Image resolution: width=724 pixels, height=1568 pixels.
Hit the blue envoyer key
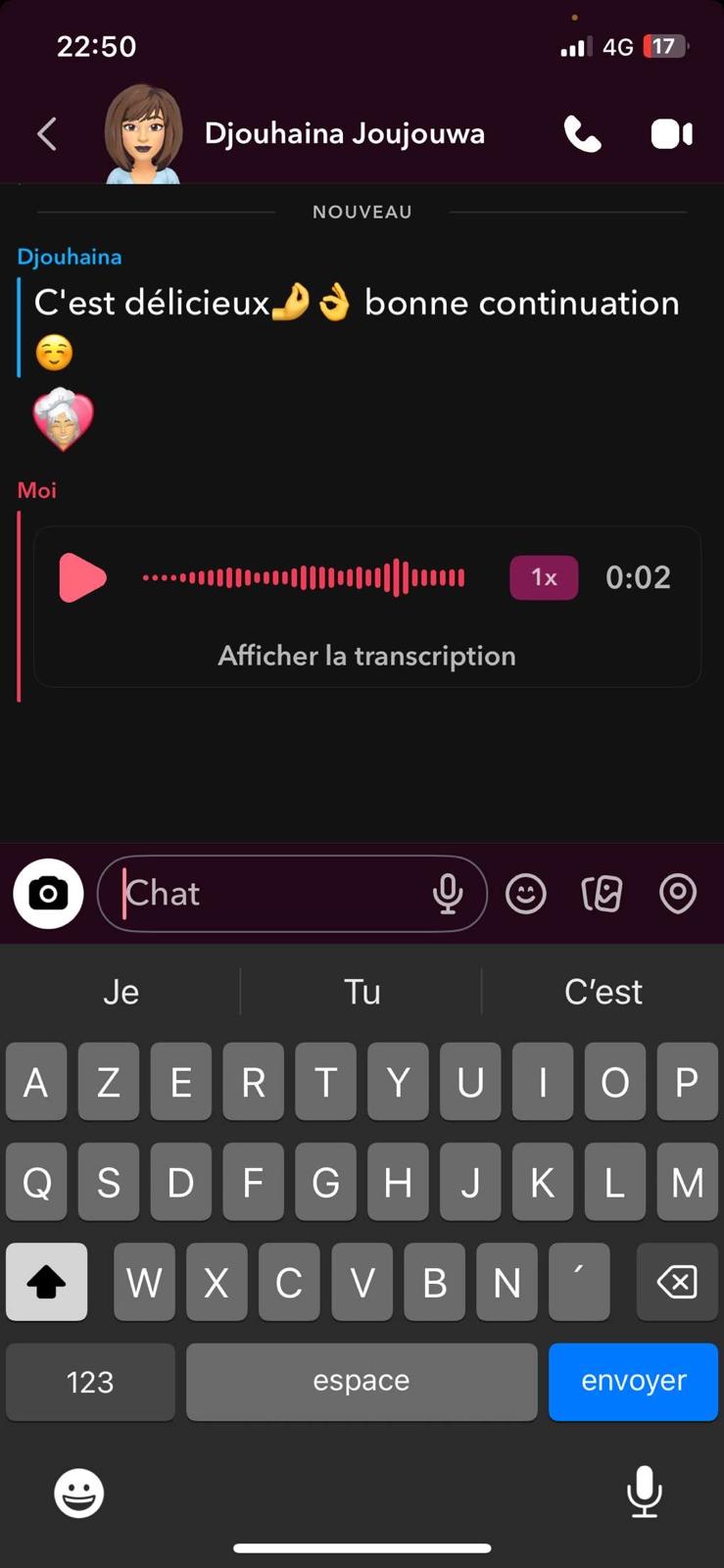click(633, 1381)
